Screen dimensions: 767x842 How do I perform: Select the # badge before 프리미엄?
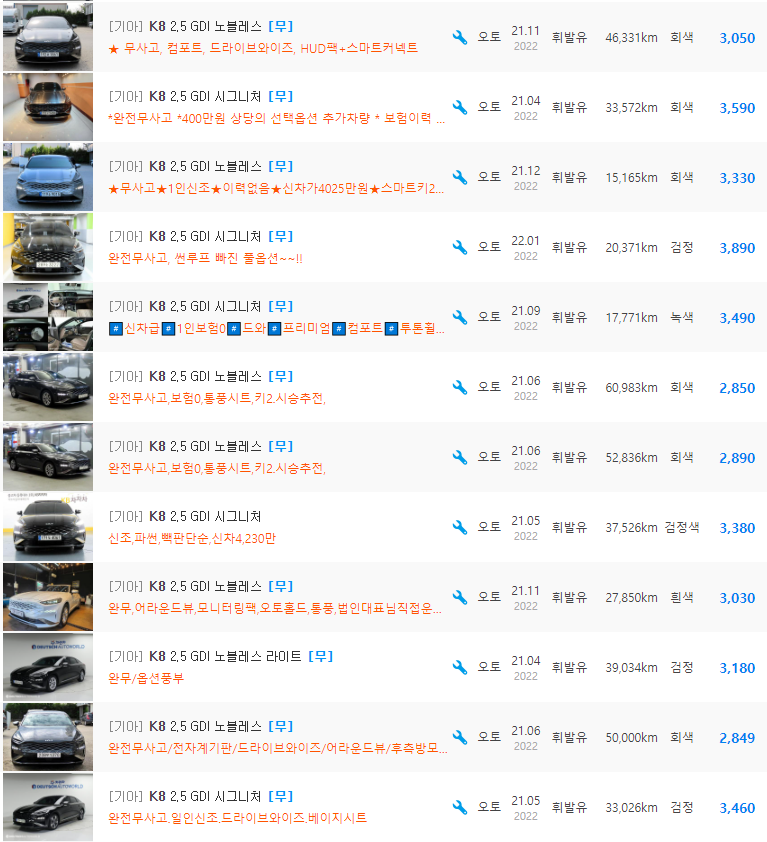[274, 327]
